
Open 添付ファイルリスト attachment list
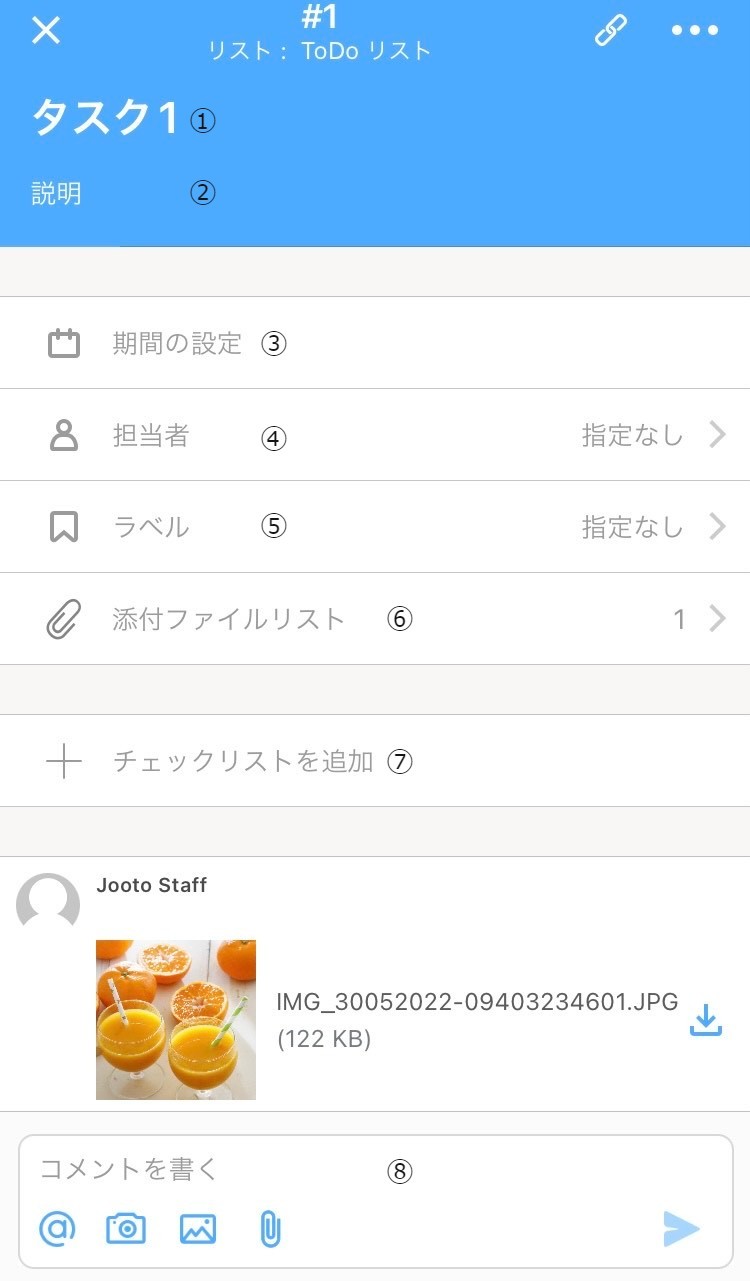pos(375,619)
